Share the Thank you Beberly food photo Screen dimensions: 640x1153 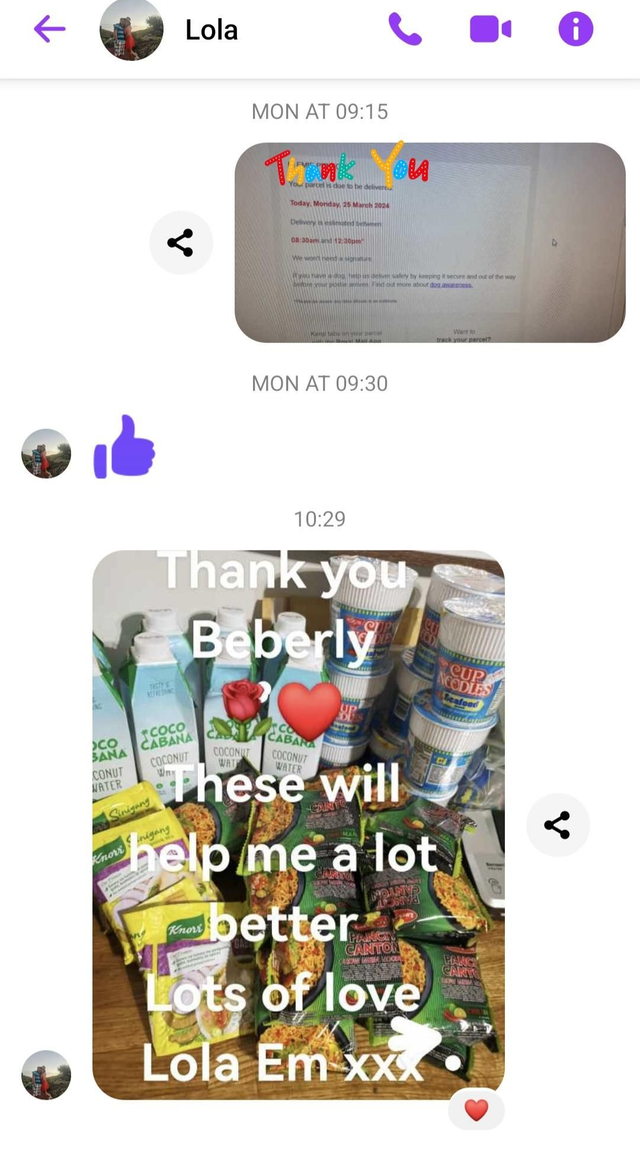click(x=557, y=824)
